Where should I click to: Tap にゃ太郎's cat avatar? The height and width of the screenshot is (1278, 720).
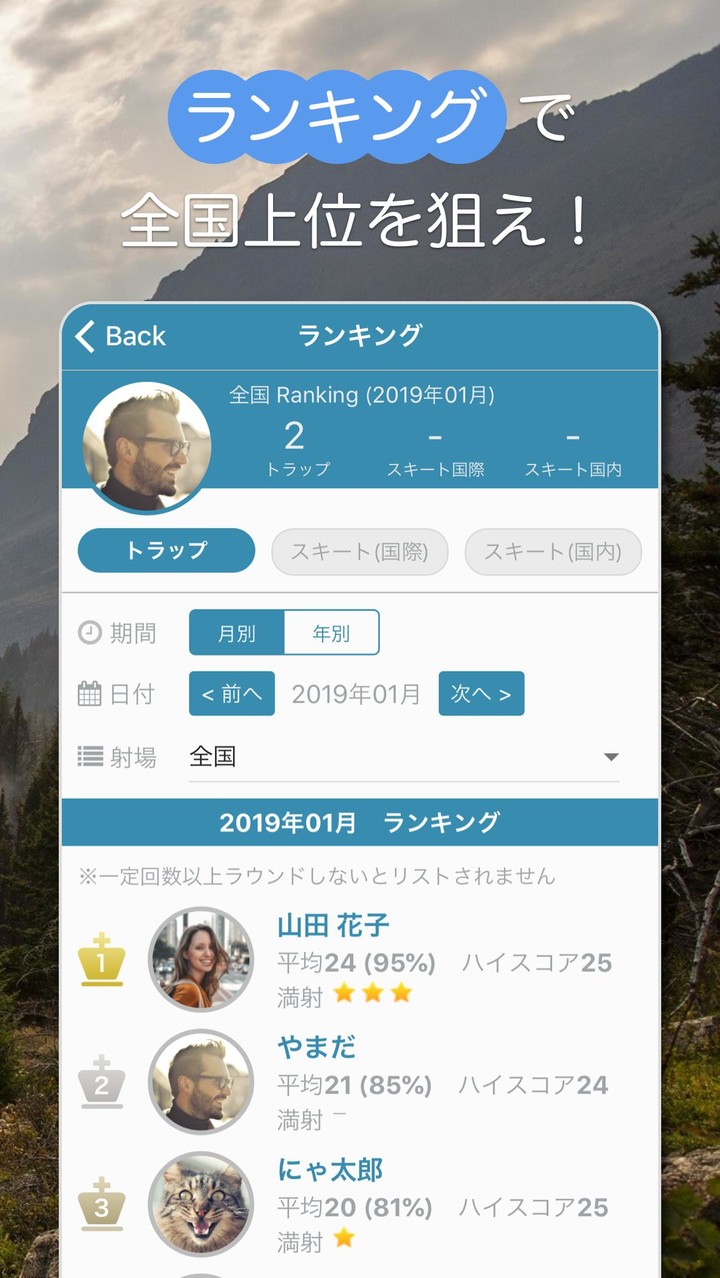coord(202,1204)
